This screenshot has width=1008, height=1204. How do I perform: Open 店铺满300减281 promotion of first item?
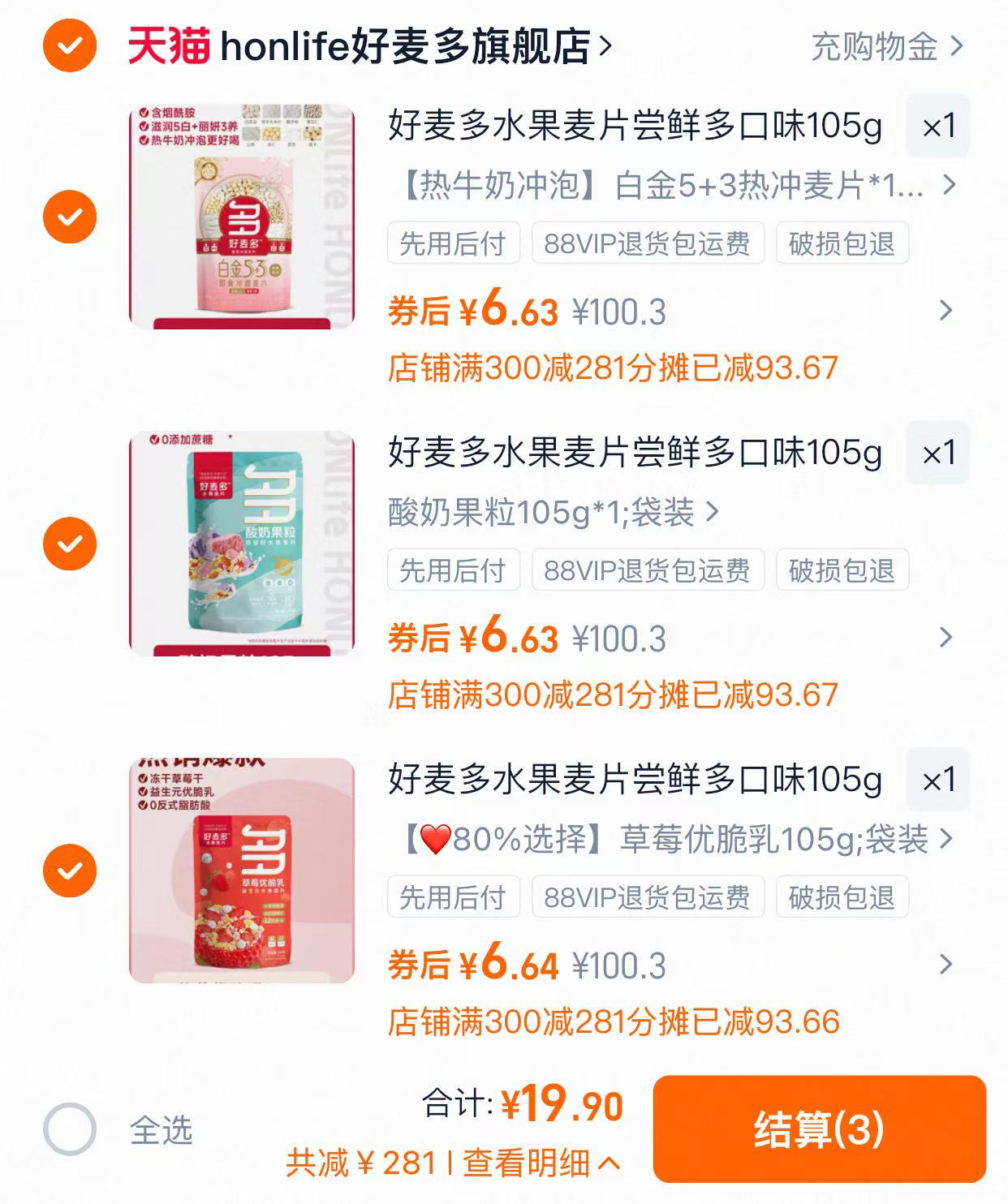615,368
